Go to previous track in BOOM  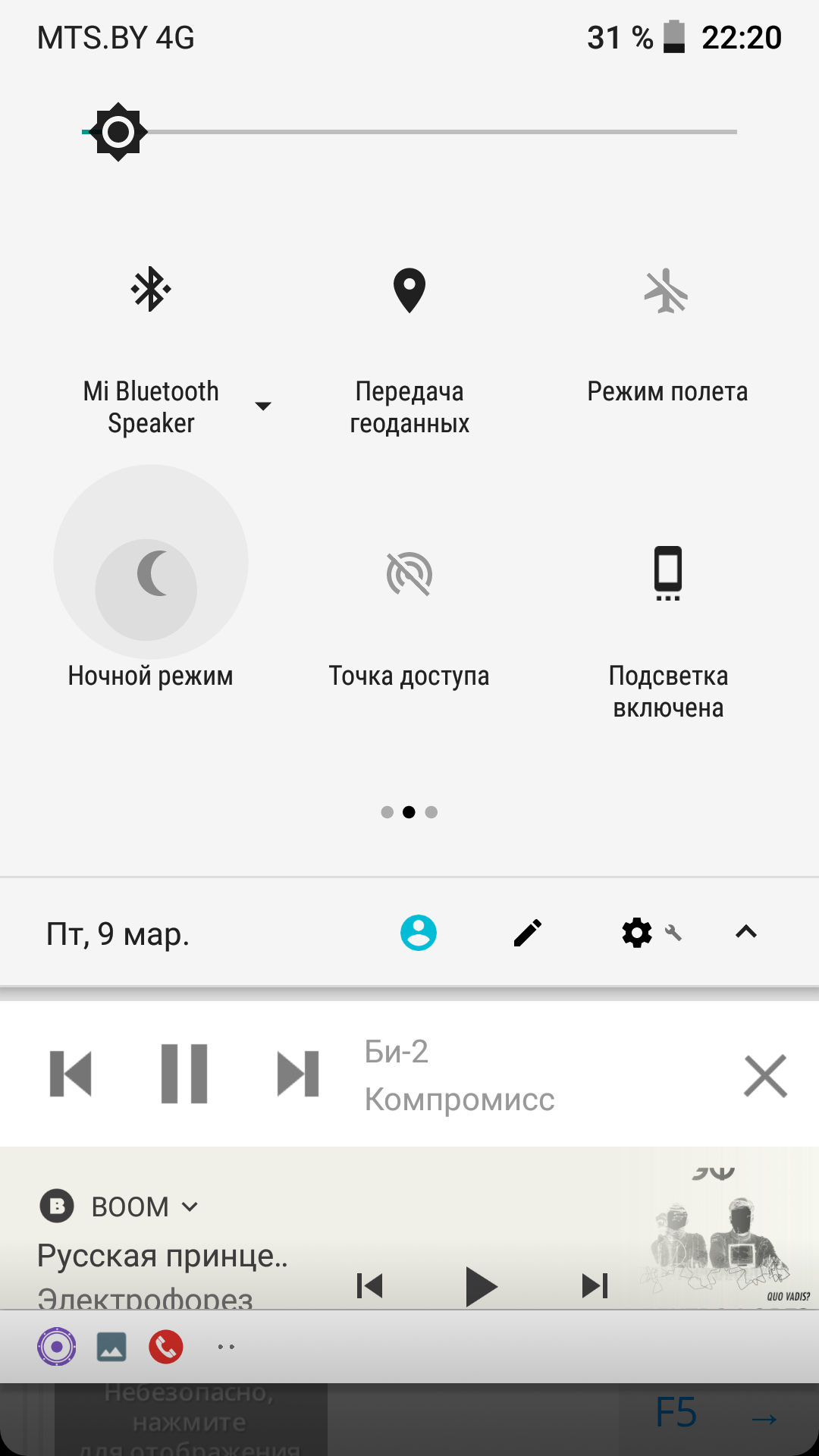pos(369,1286)
